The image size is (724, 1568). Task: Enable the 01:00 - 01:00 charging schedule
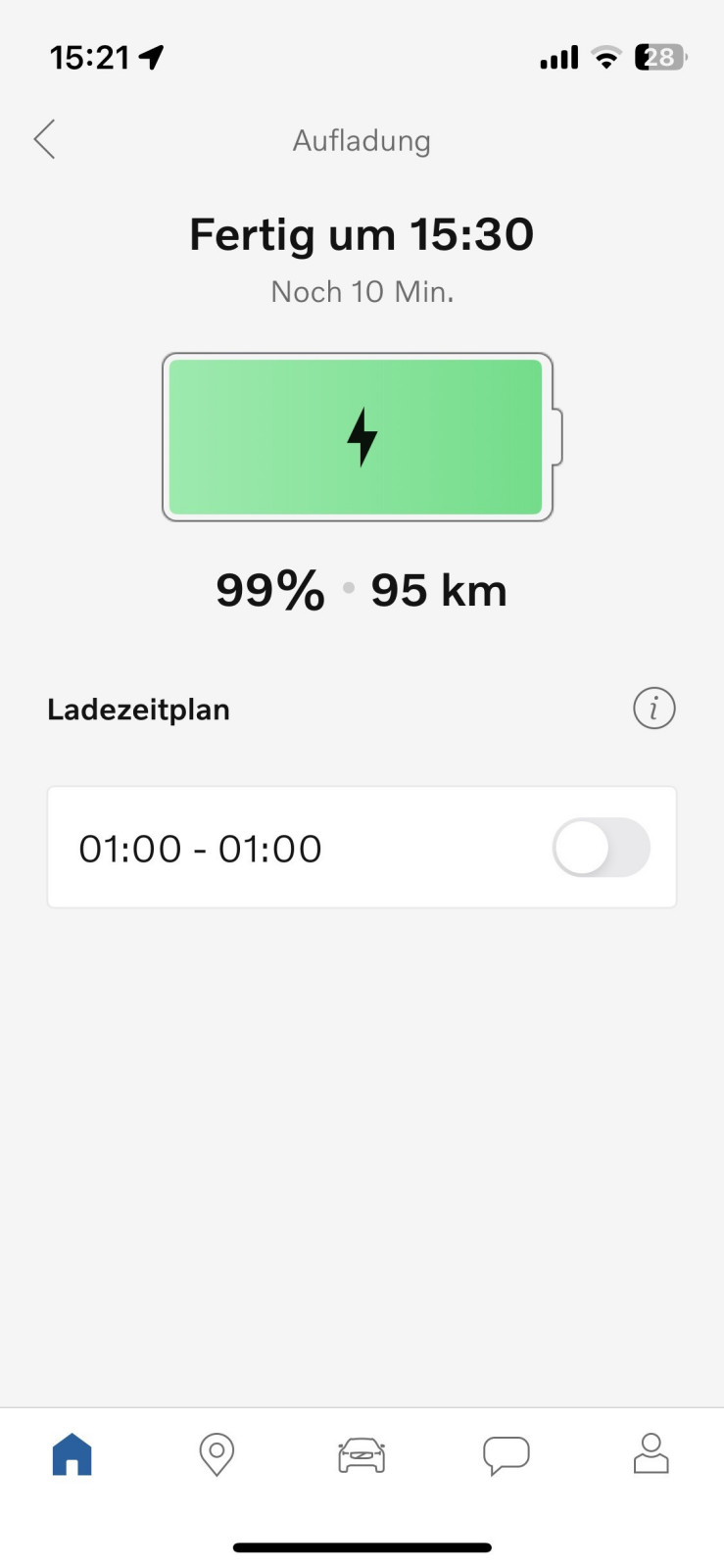(x=601, y=848)
